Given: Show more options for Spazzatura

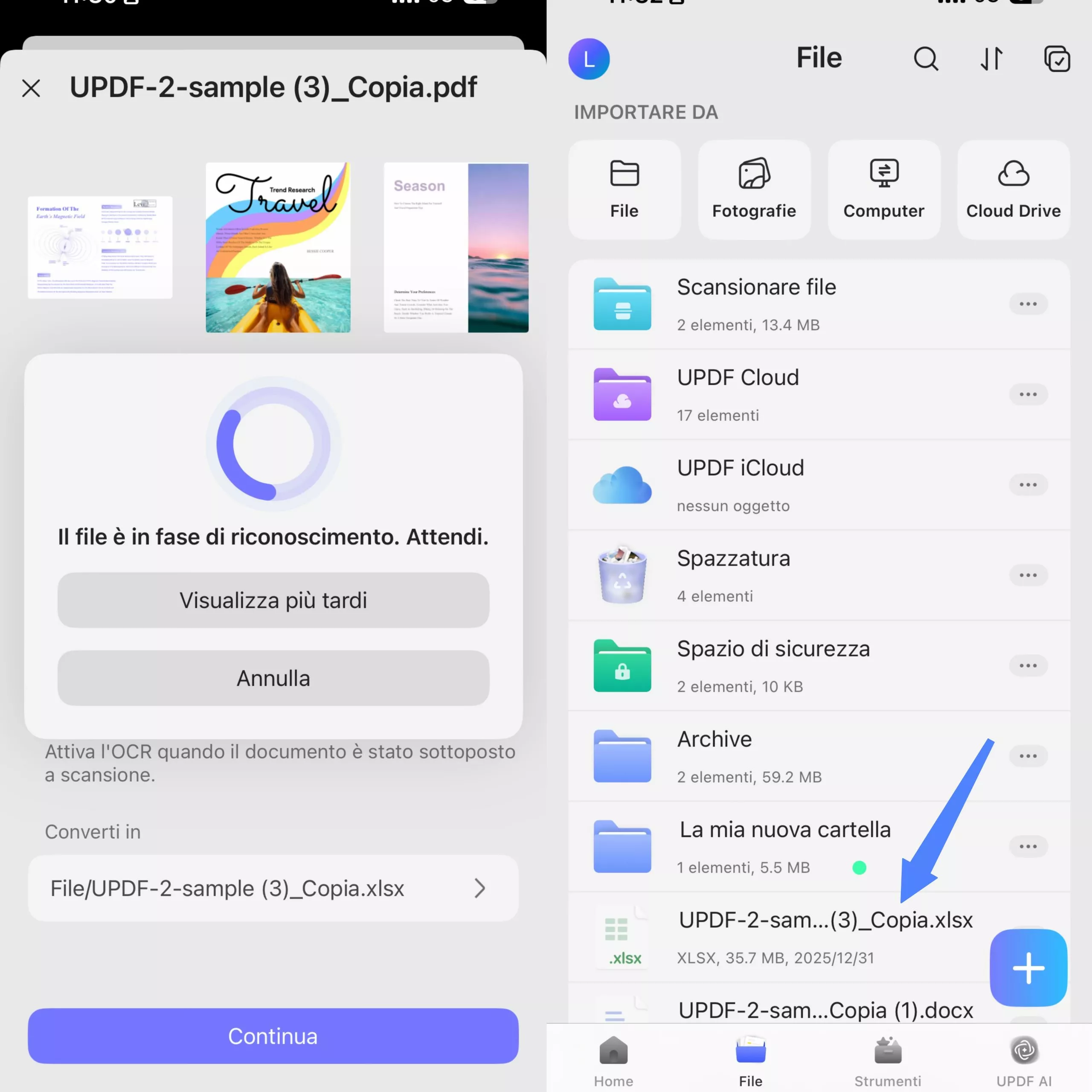Looking at the screenshot, I should (x=1028, y=575).
